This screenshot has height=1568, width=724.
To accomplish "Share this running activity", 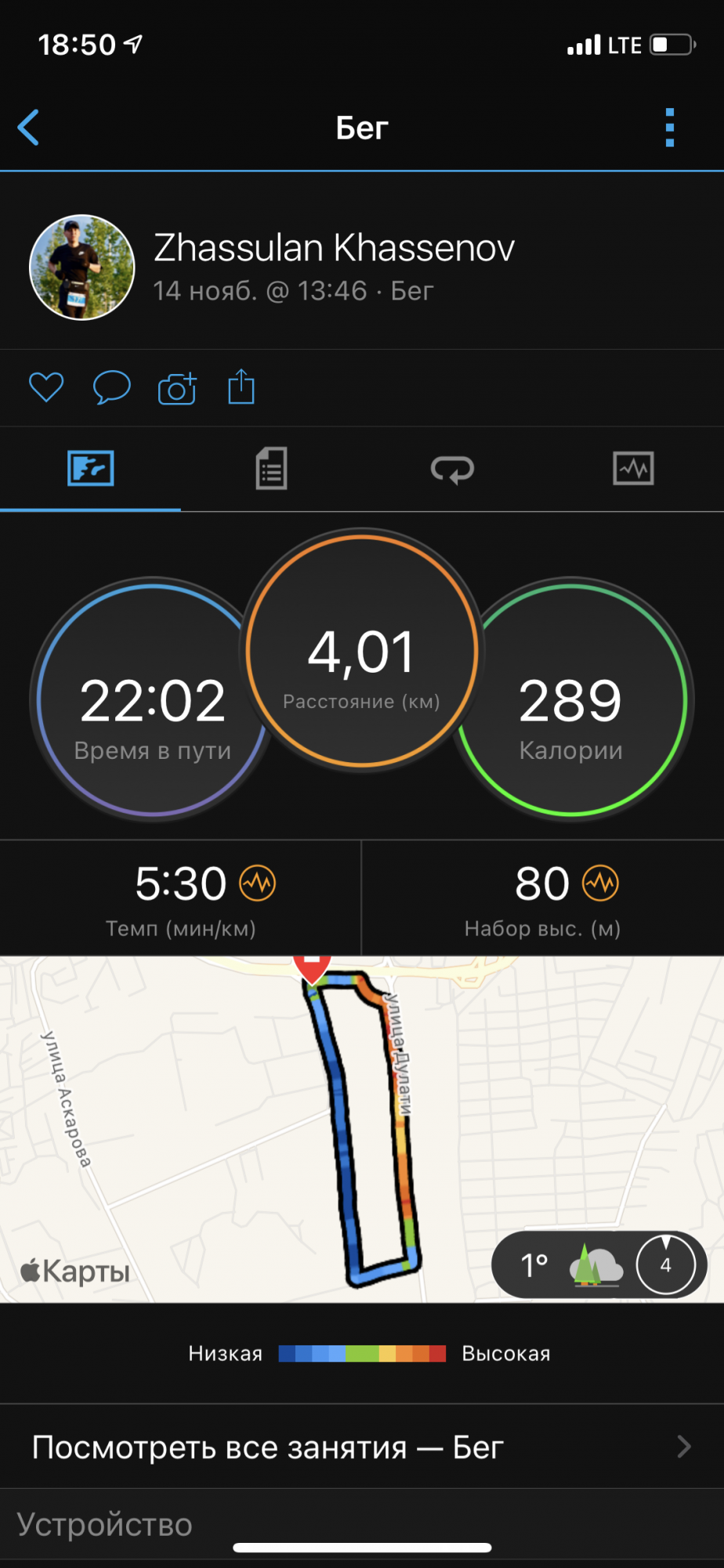I will 241,387.
